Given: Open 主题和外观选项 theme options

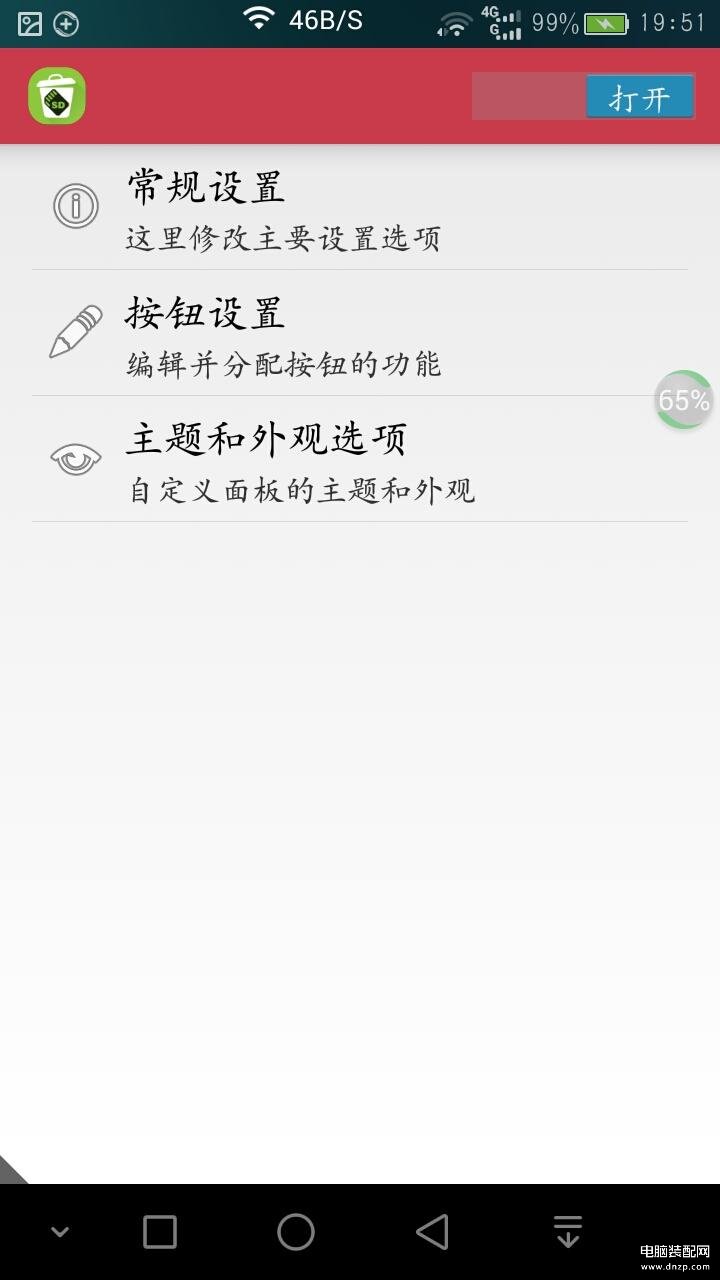Looking at the screenshot, I should point(359,460).
